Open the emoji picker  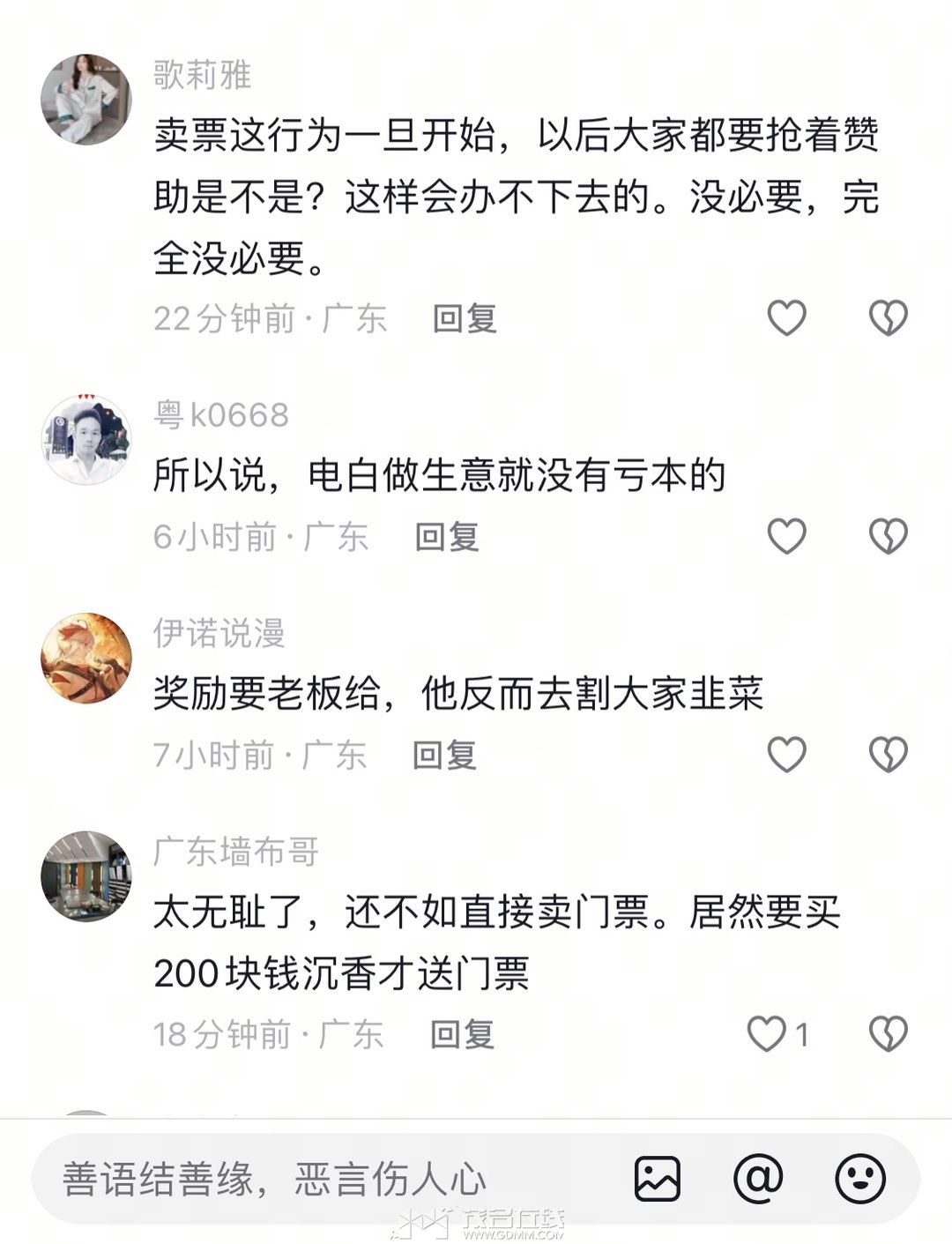[x=859, y=1179]
